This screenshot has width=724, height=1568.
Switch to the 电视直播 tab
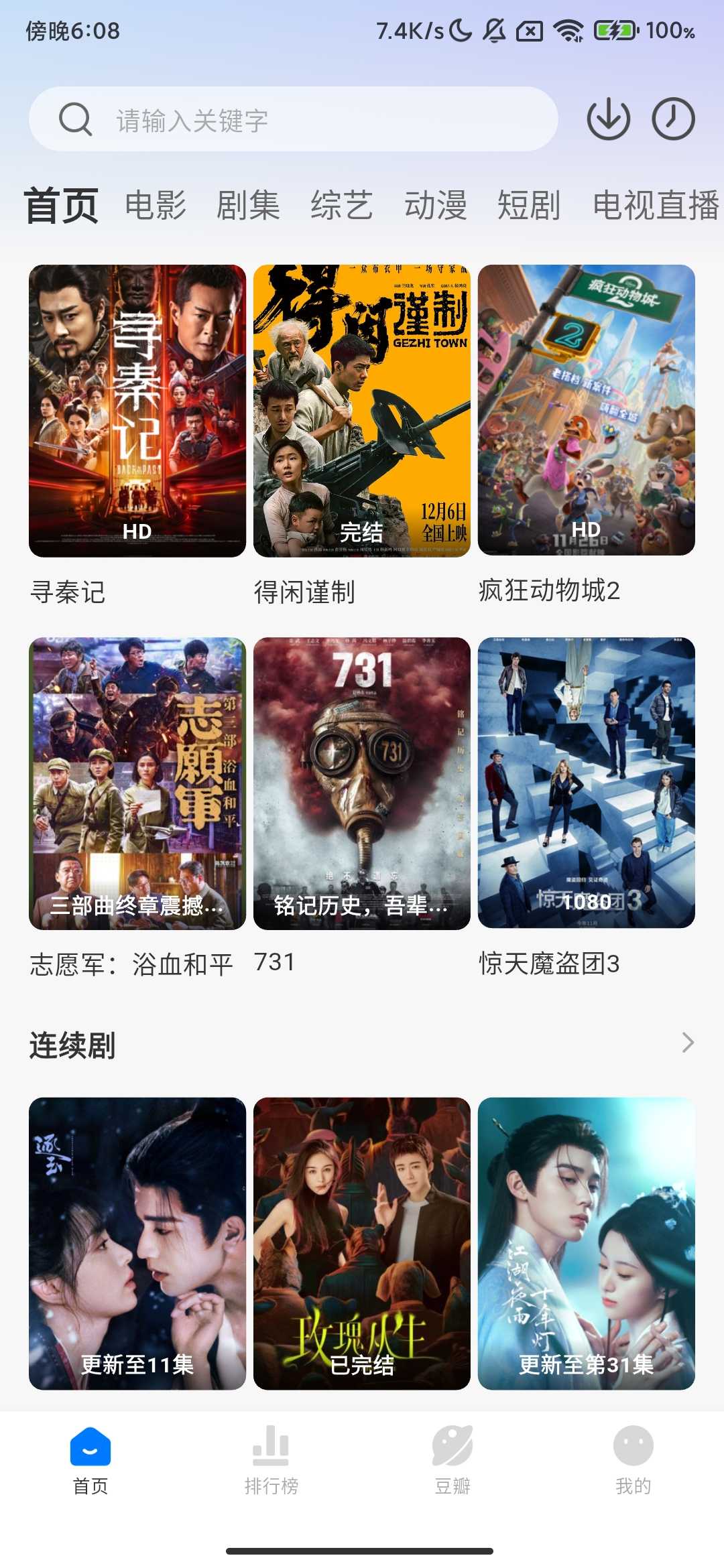click(656, 205)
